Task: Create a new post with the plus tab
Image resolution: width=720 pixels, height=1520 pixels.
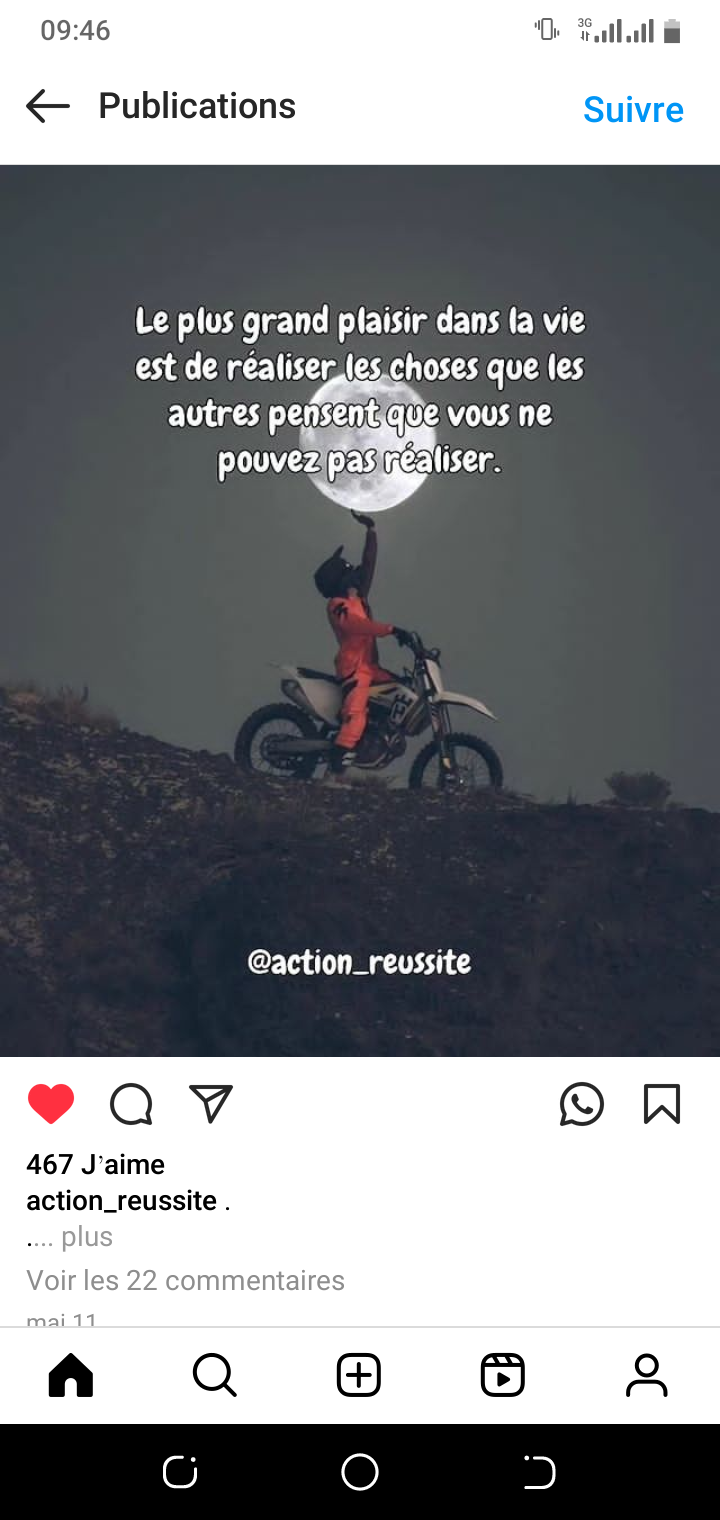Action: [358, 1375]
